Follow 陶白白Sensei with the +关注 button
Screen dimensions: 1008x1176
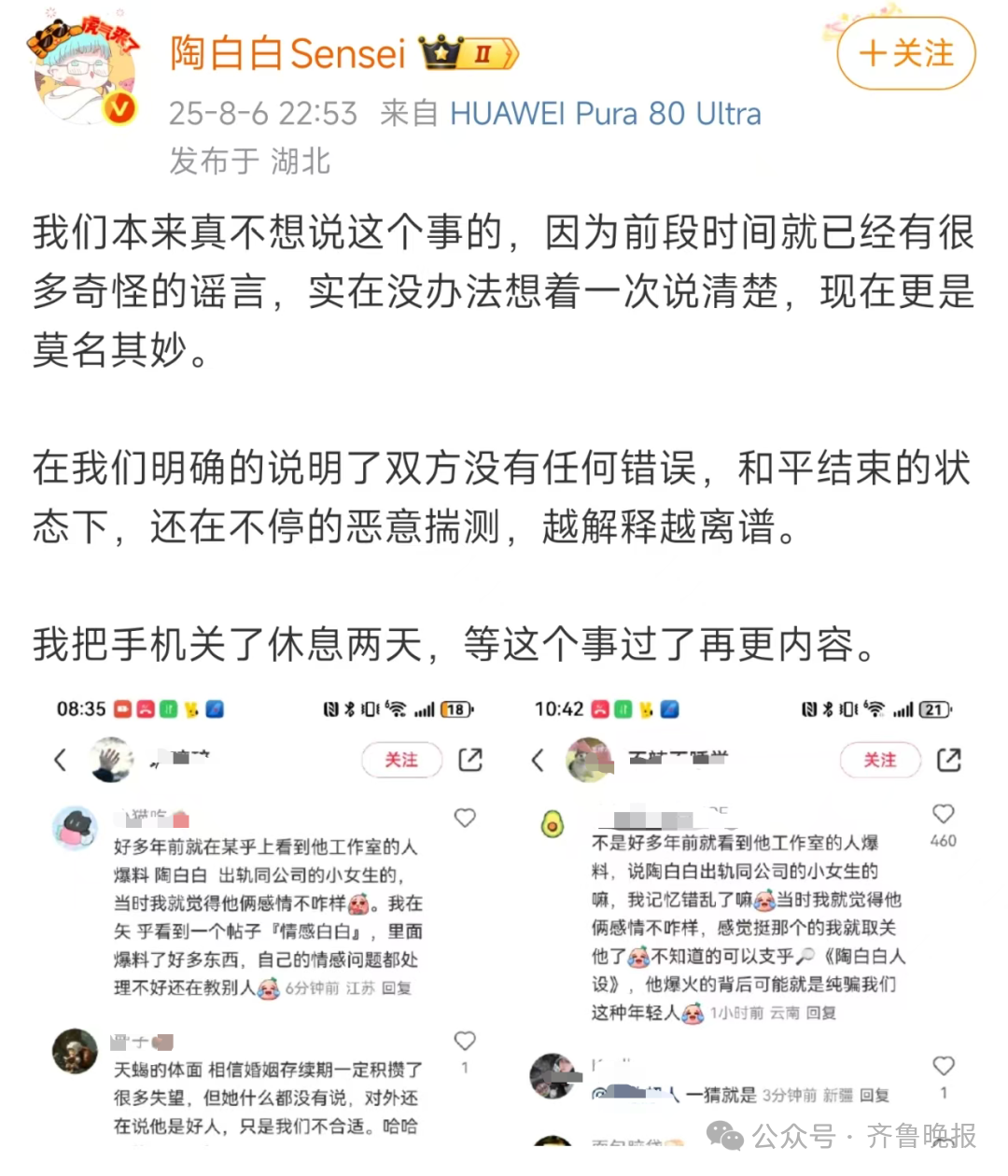(x=905, y=54)
